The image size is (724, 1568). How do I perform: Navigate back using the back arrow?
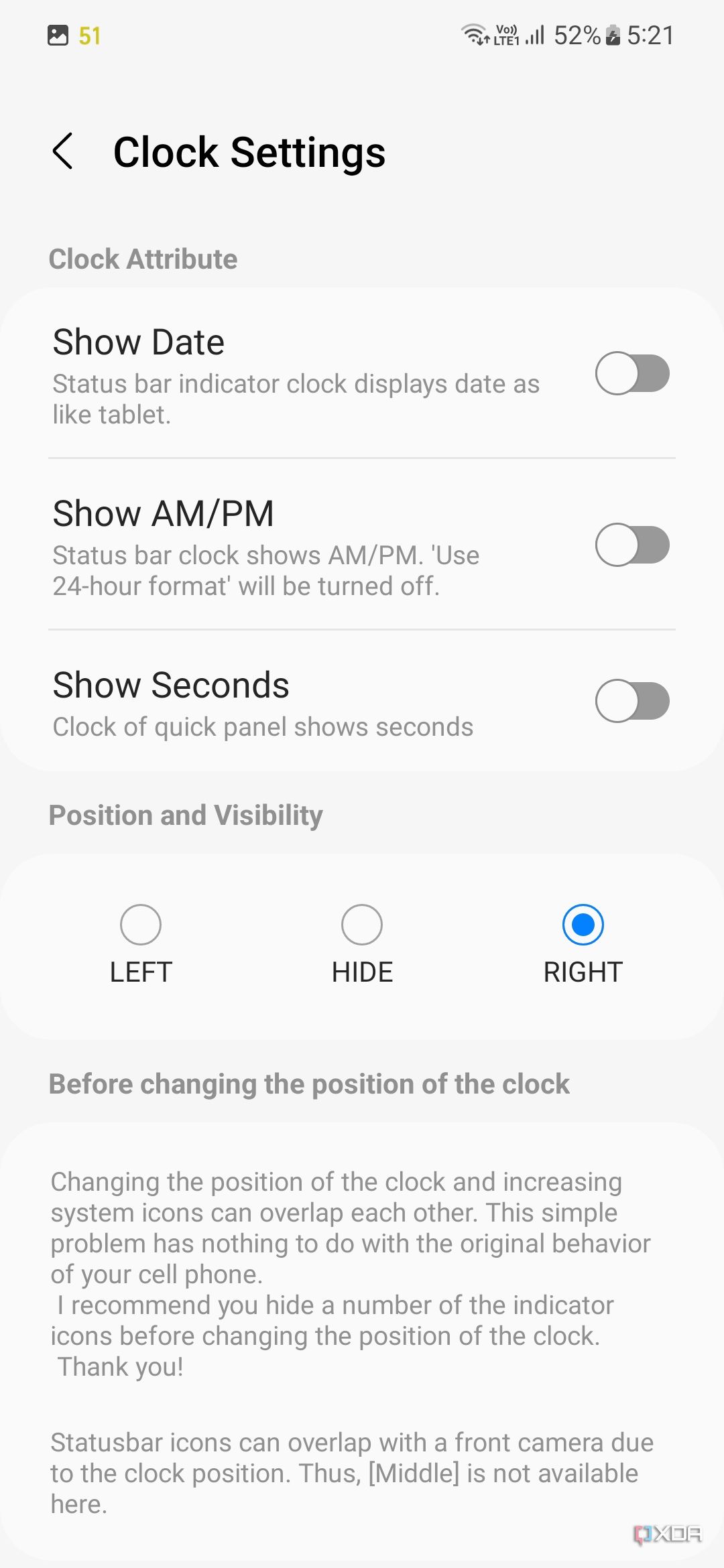[65, 153]
